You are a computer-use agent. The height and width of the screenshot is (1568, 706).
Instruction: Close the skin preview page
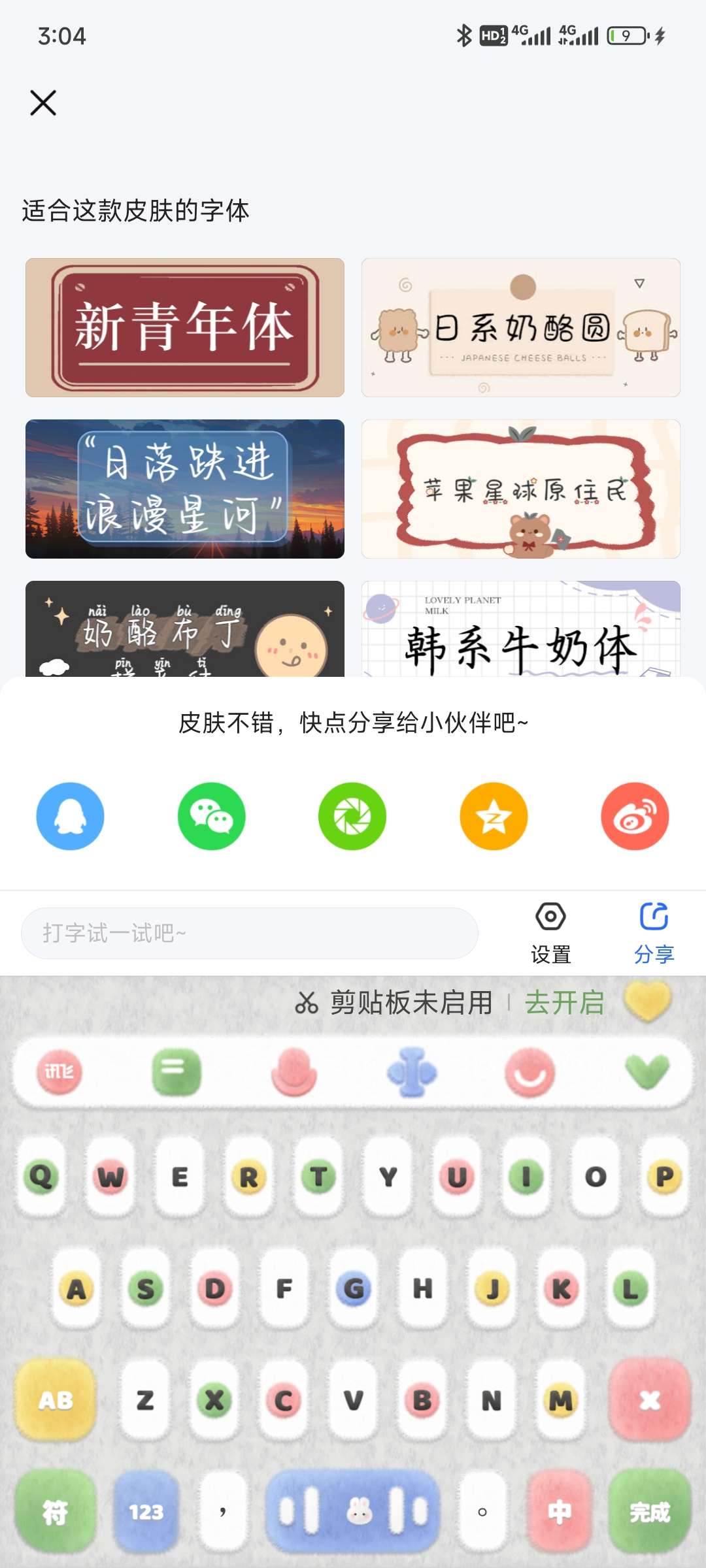tap(43, 103)
